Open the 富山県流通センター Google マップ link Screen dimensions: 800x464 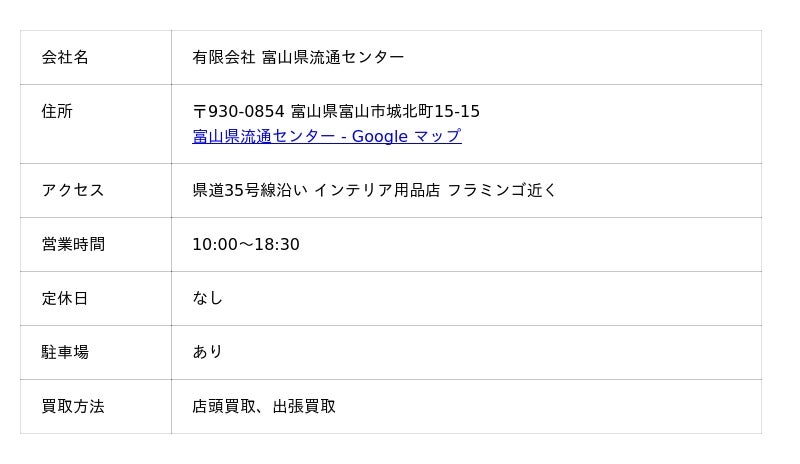point(326,136)
